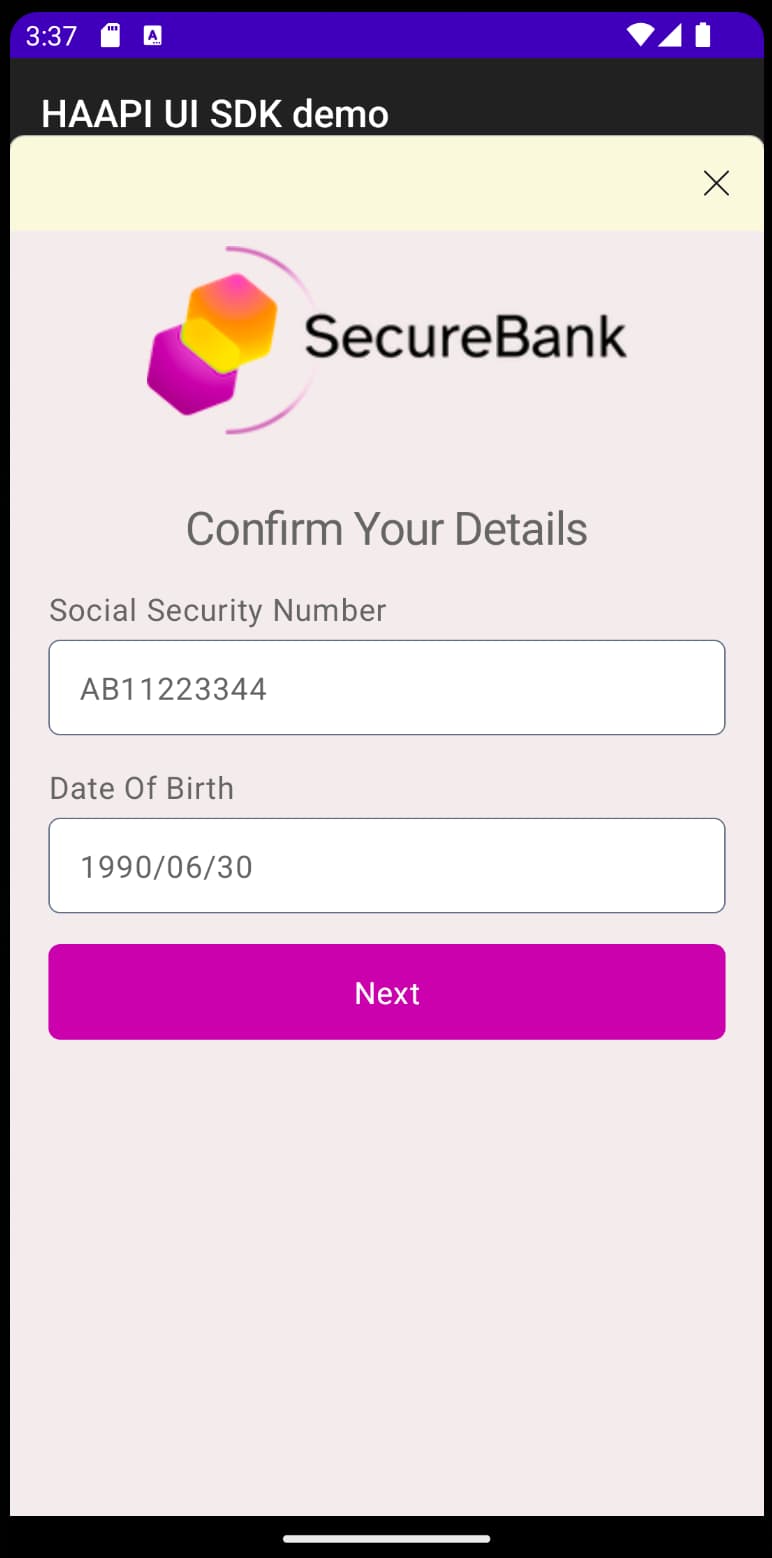The width and height of the screenshot is (772, 1558).
Task: Click the SD card notification icon
Action: [x=110, y=34]
